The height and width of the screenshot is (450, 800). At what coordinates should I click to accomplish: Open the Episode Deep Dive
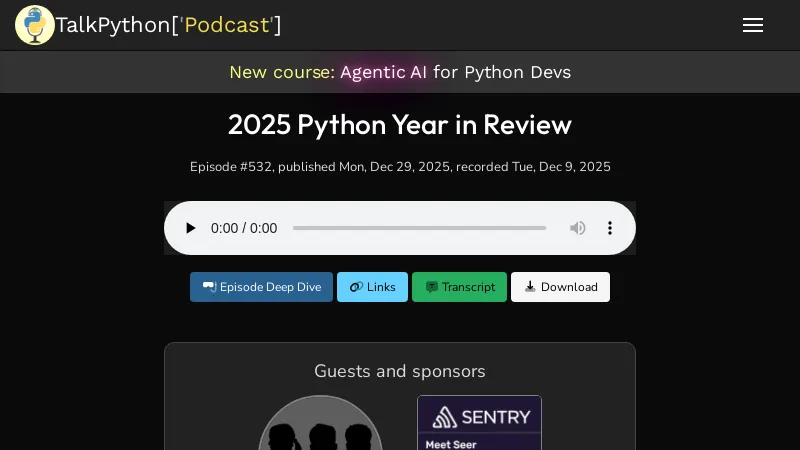261,287
